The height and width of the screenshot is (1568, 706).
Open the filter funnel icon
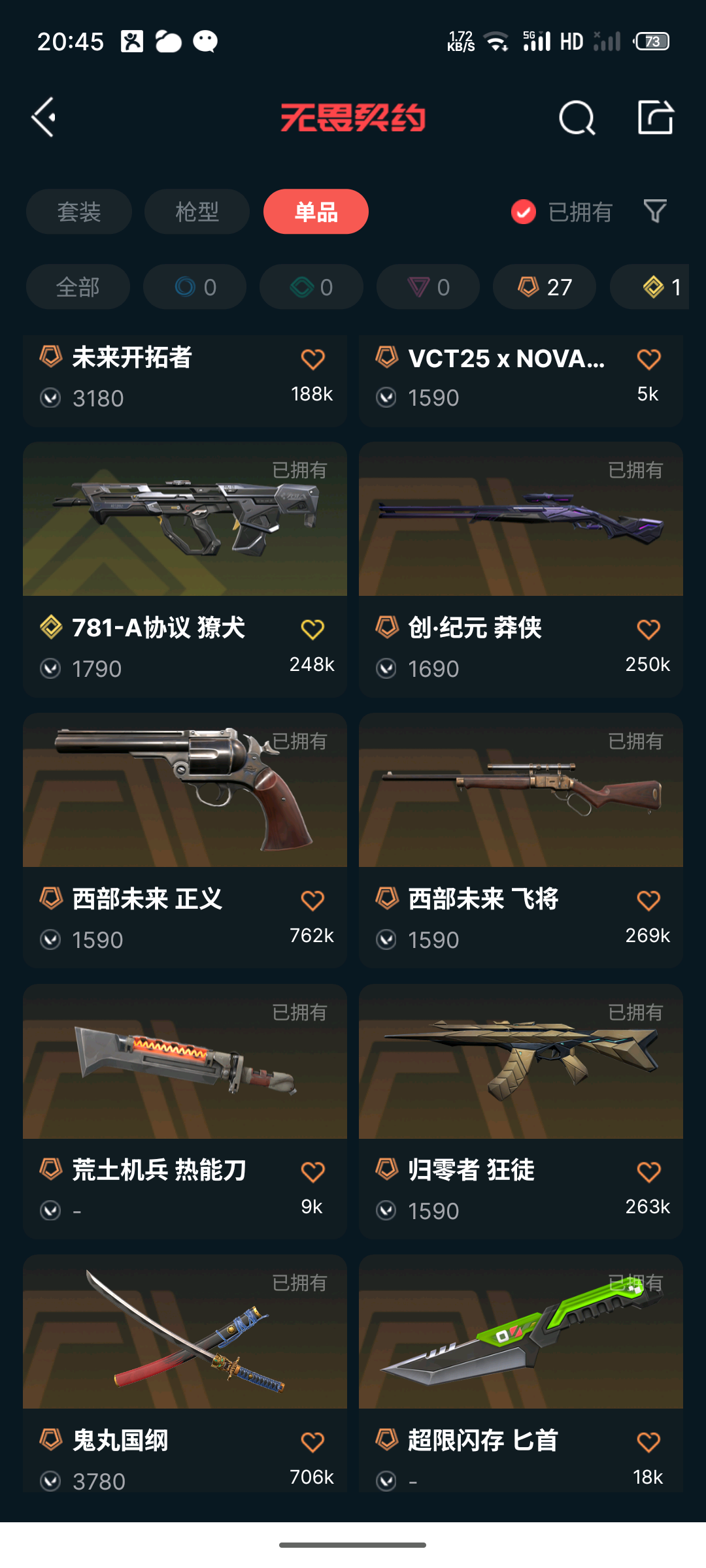(x=655, y=211)
